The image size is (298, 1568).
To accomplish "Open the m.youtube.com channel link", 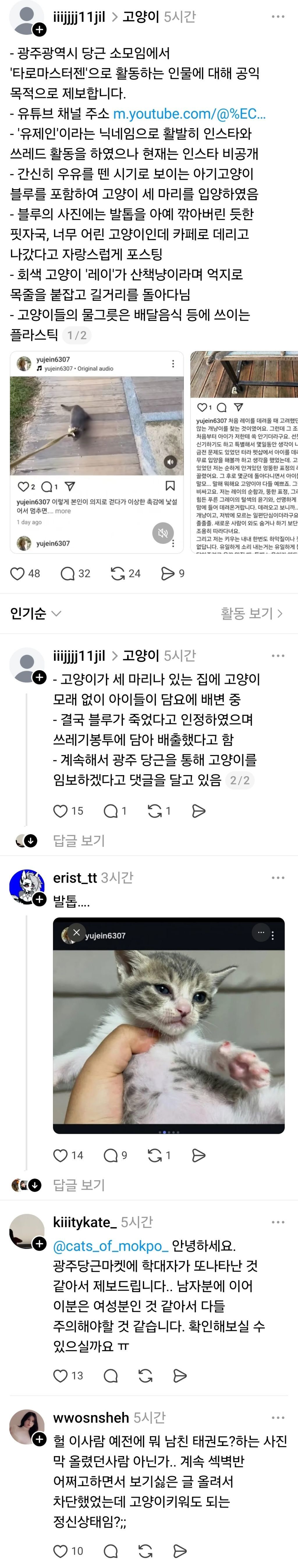I will (189, 114).
